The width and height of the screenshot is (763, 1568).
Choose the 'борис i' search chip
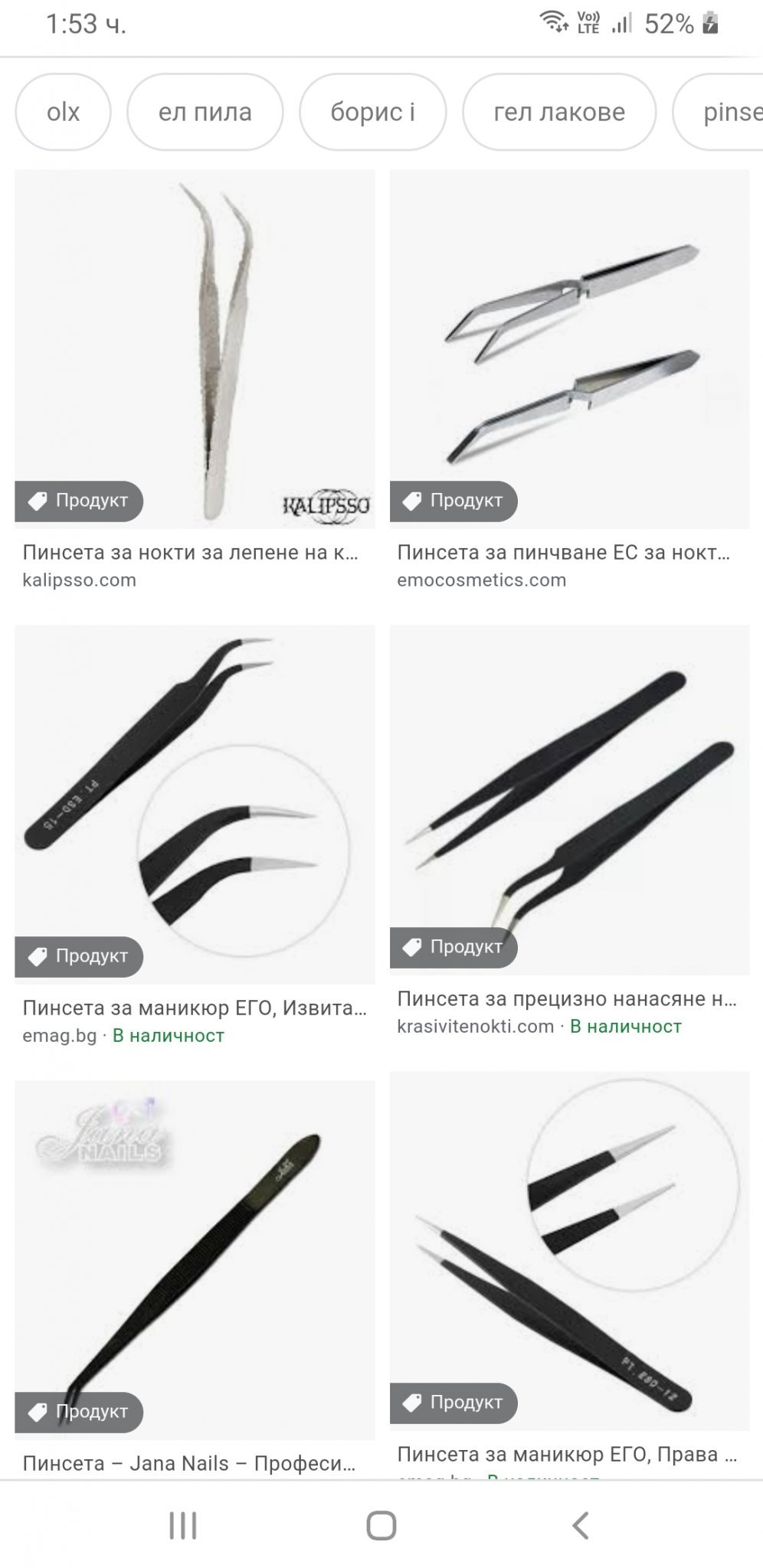[x=372, y=113]
